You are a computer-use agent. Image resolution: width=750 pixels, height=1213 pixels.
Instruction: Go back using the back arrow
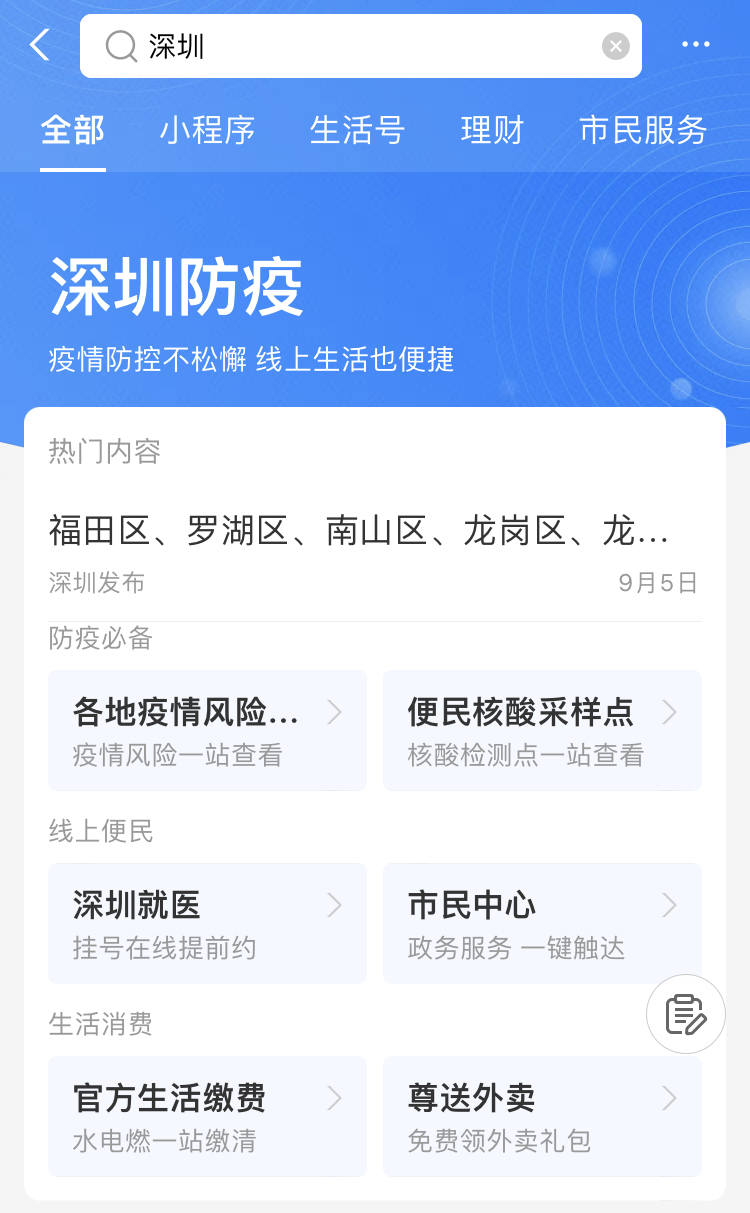coord(40,45)
